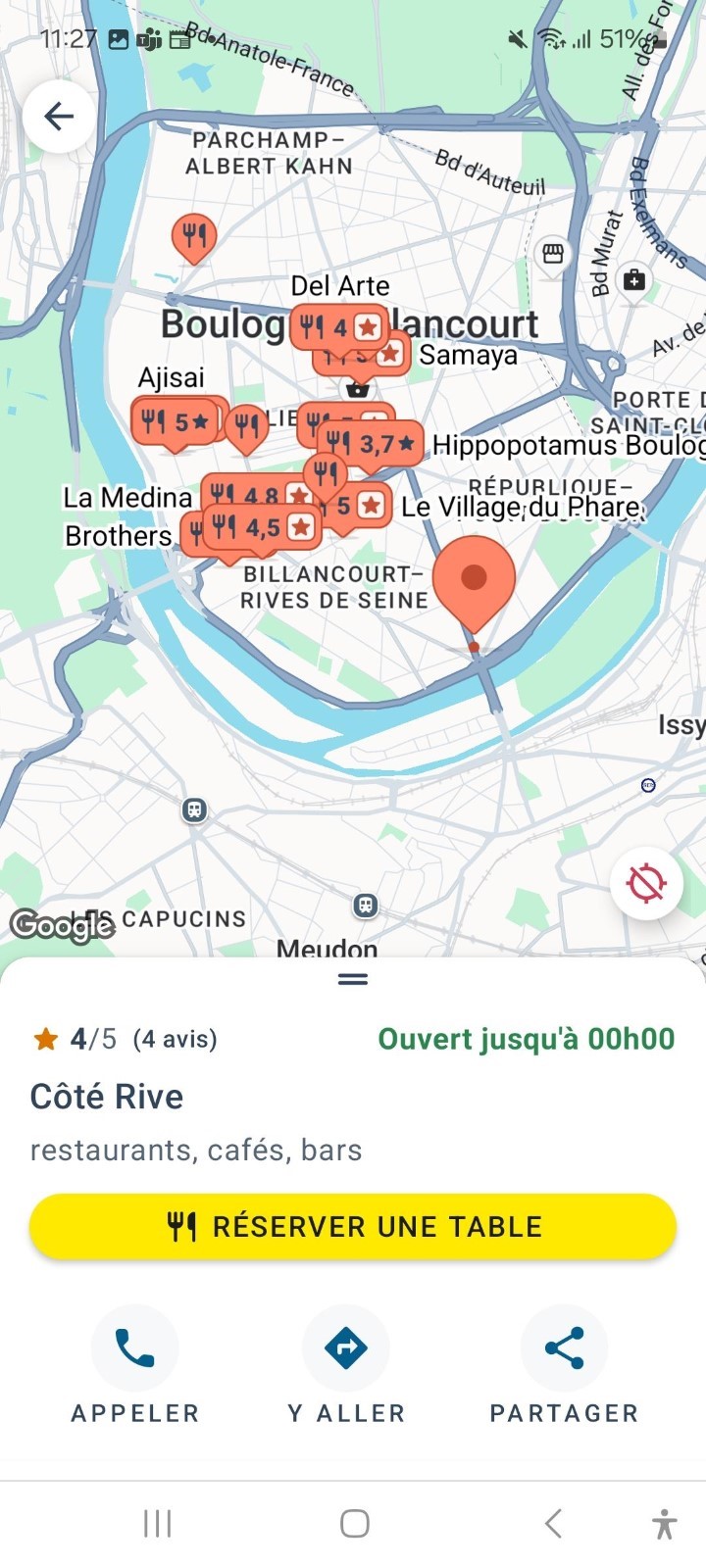Tap the location tracking button on map

click(x=646, y=883)
